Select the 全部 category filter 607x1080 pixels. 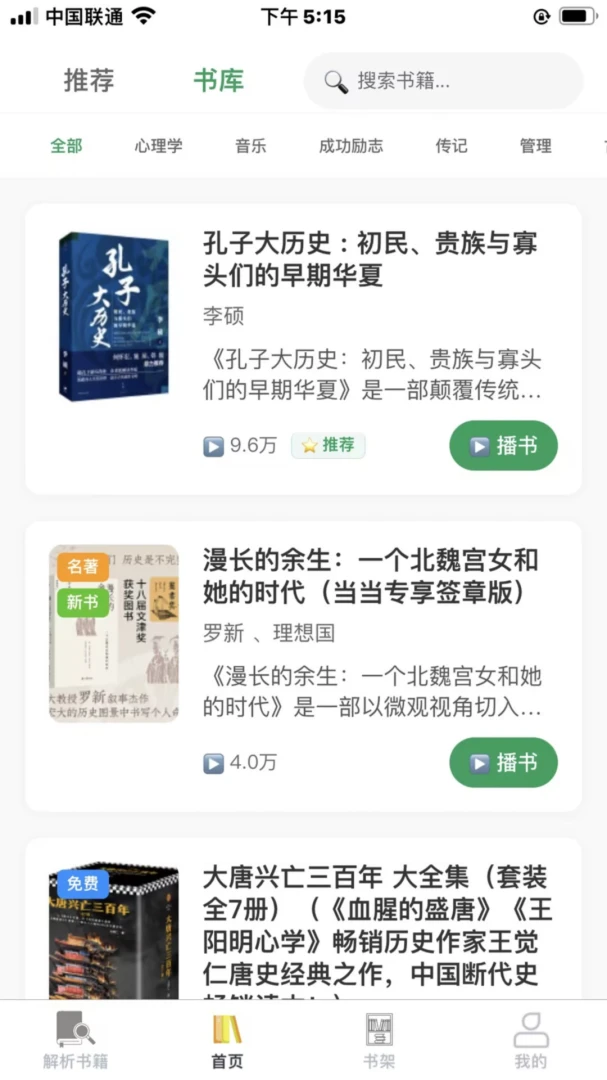point(66,146)
